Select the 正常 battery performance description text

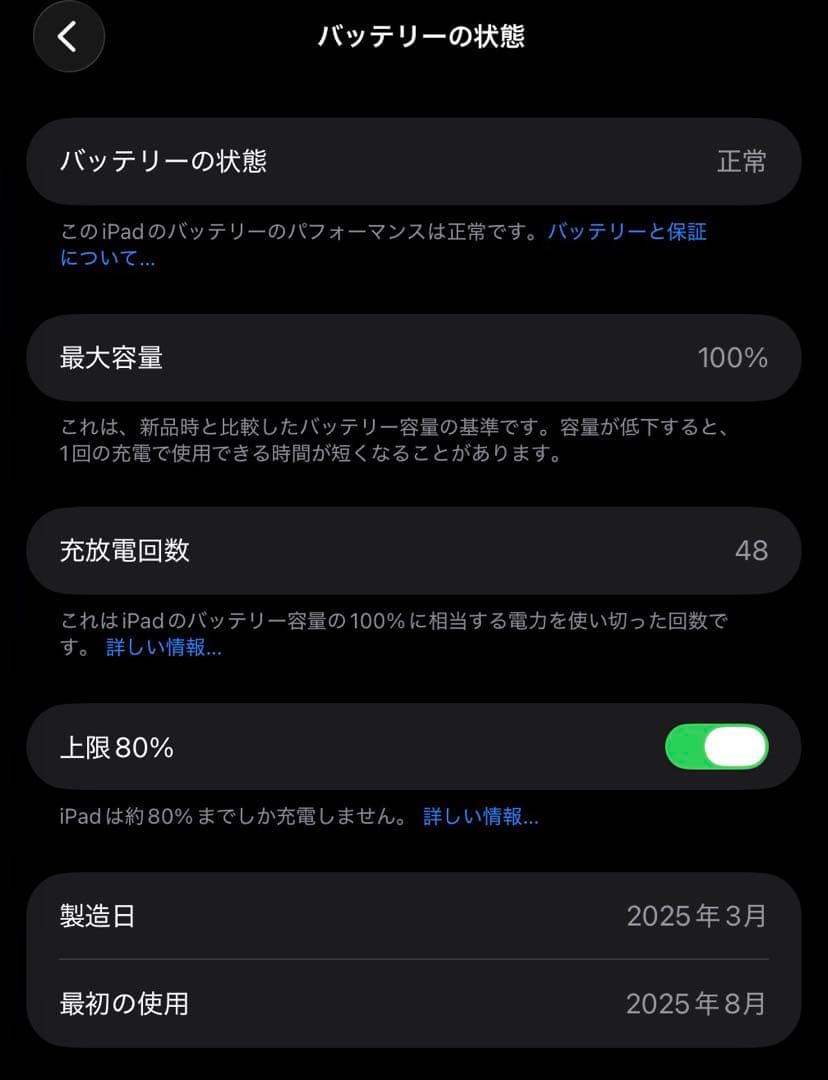click(x=300, y=231)
